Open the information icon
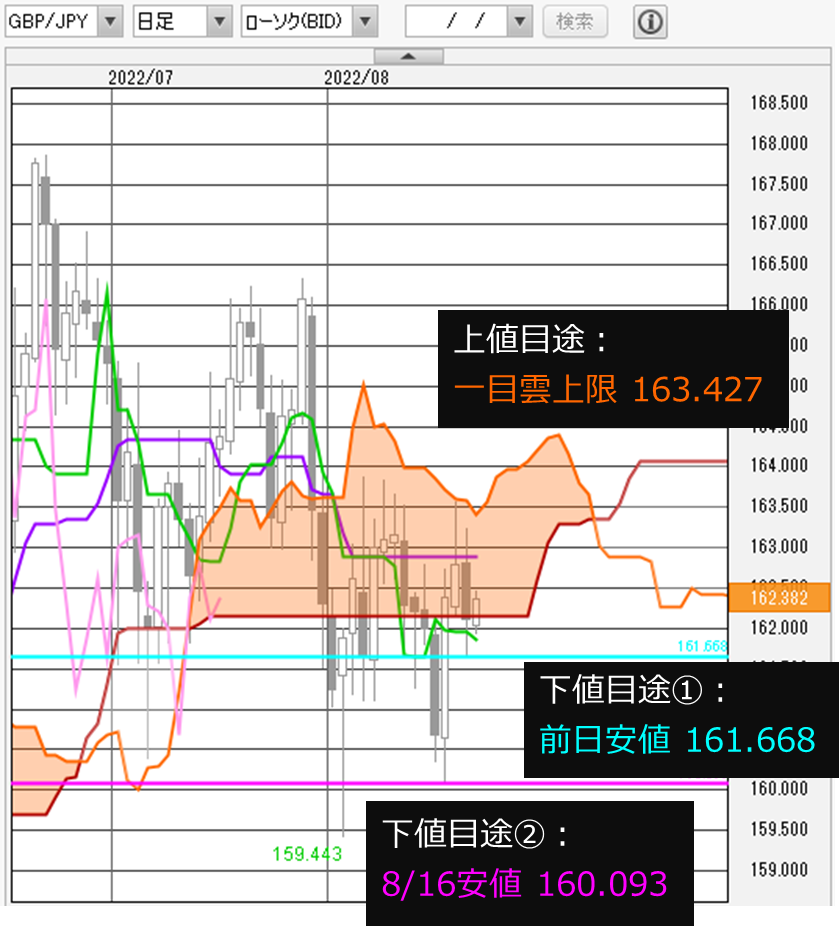Image resolution: width=840 pixels, height=927 pixels. (x=651, y=21)
